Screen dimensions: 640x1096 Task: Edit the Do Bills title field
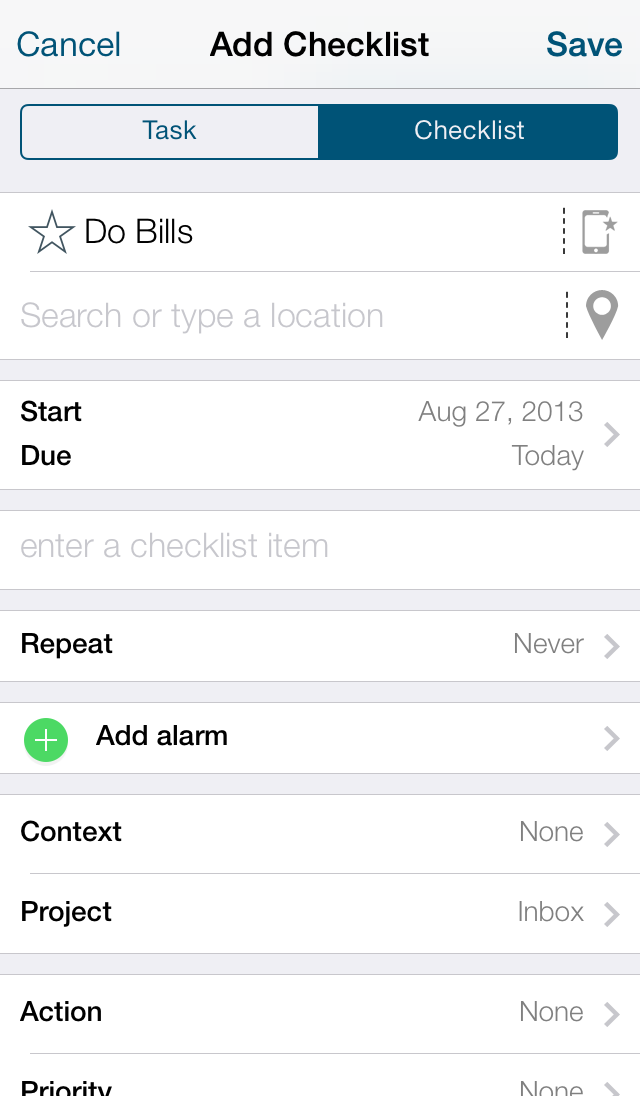[x=300, y=232]
